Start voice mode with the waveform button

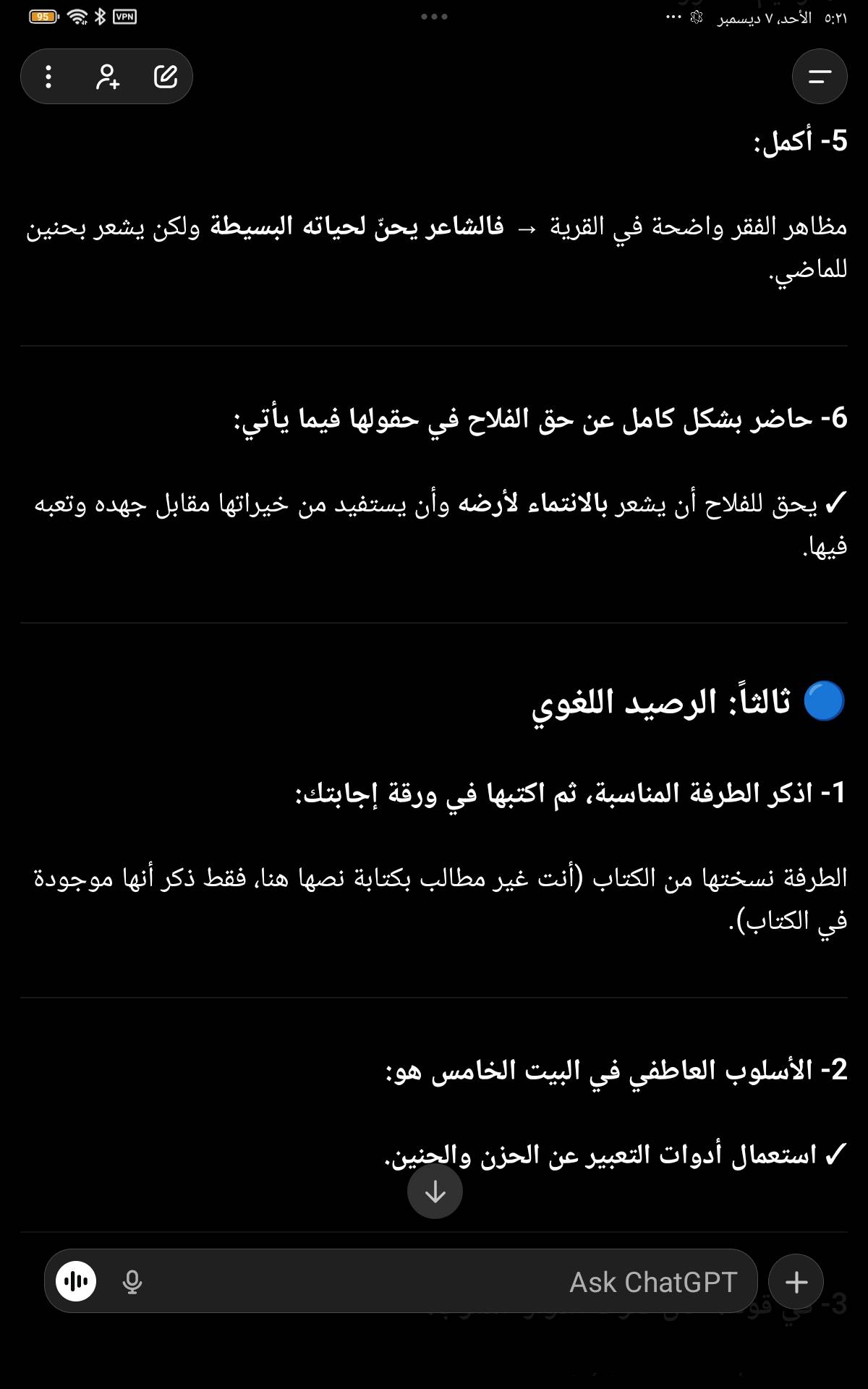[77, 1282]
